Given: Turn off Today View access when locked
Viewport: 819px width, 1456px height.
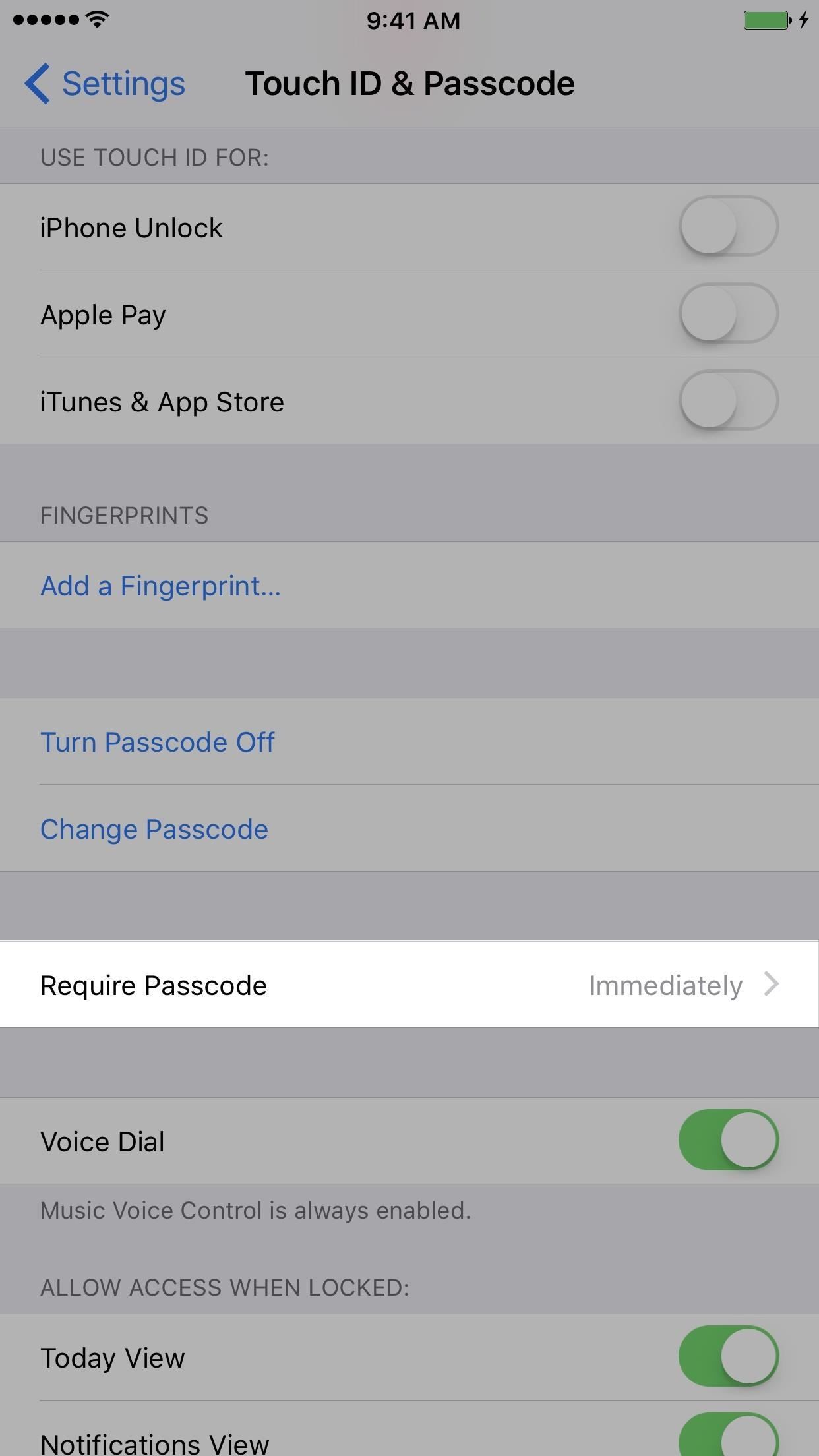Looking at the screenshot, I should (x=728, y=1356).
